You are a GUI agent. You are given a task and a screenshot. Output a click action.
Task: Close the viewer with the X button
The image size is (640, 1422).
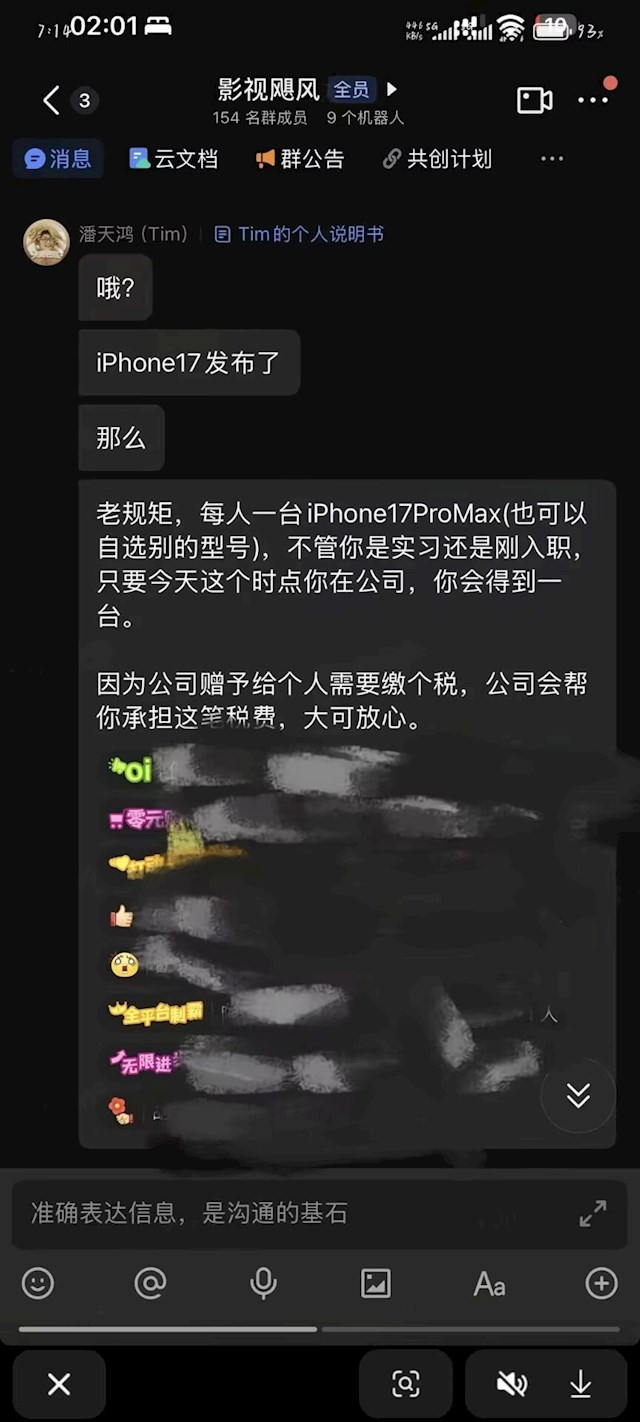tap(59, 1384)
